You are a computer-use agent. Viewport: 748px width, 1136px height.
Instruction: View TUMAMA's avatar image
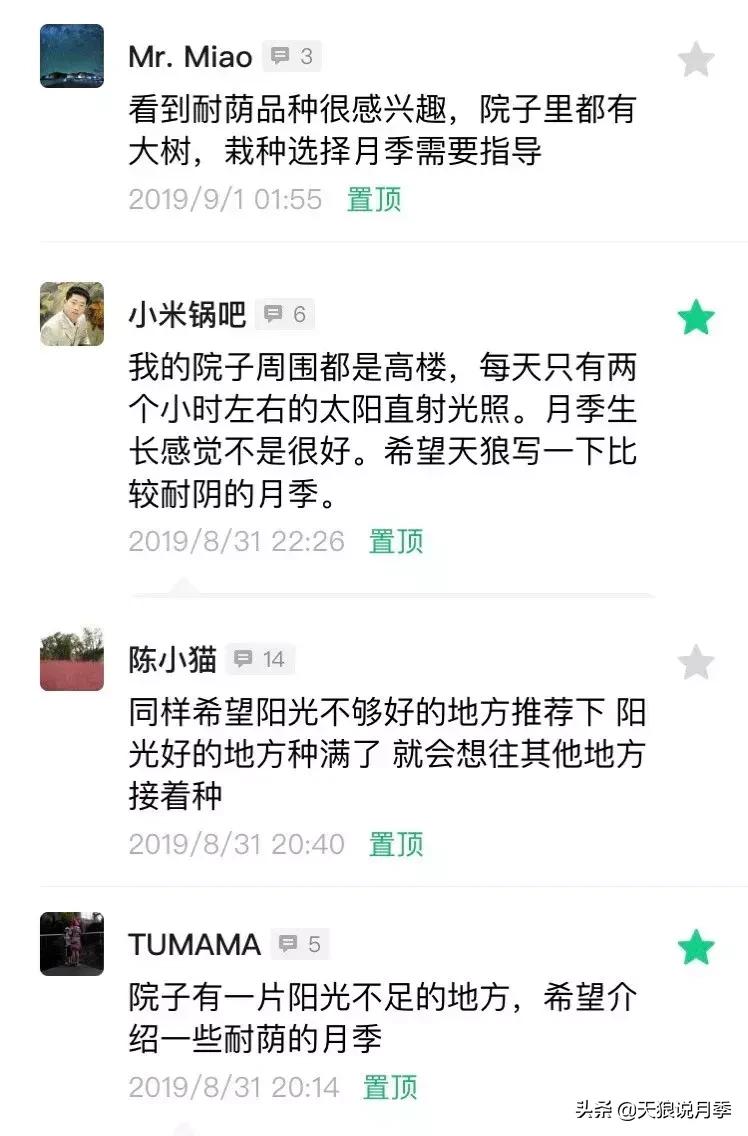[x=70, y=942]
